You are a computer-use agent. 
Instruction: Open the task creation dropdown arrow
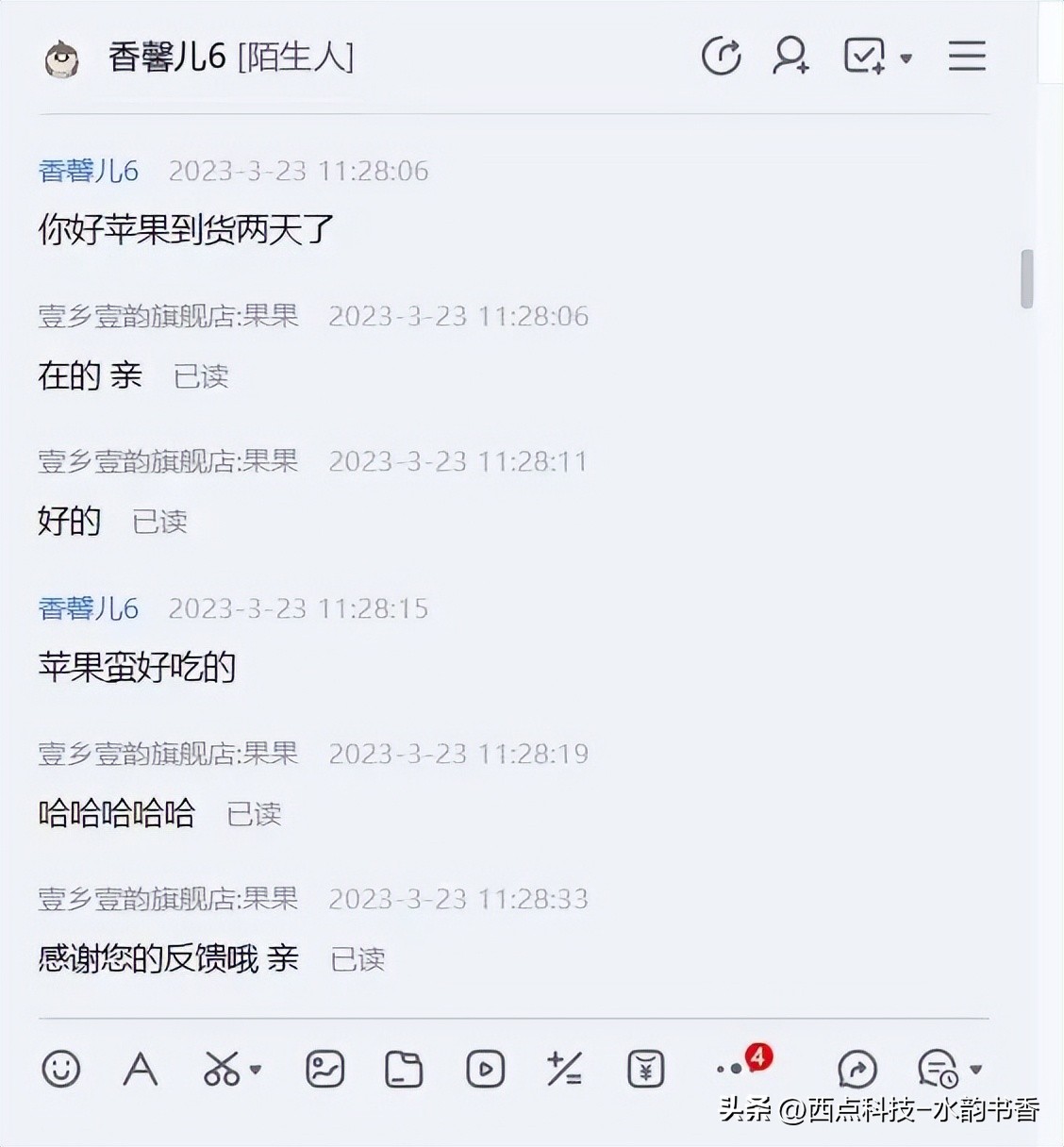(x=906, y=58)
